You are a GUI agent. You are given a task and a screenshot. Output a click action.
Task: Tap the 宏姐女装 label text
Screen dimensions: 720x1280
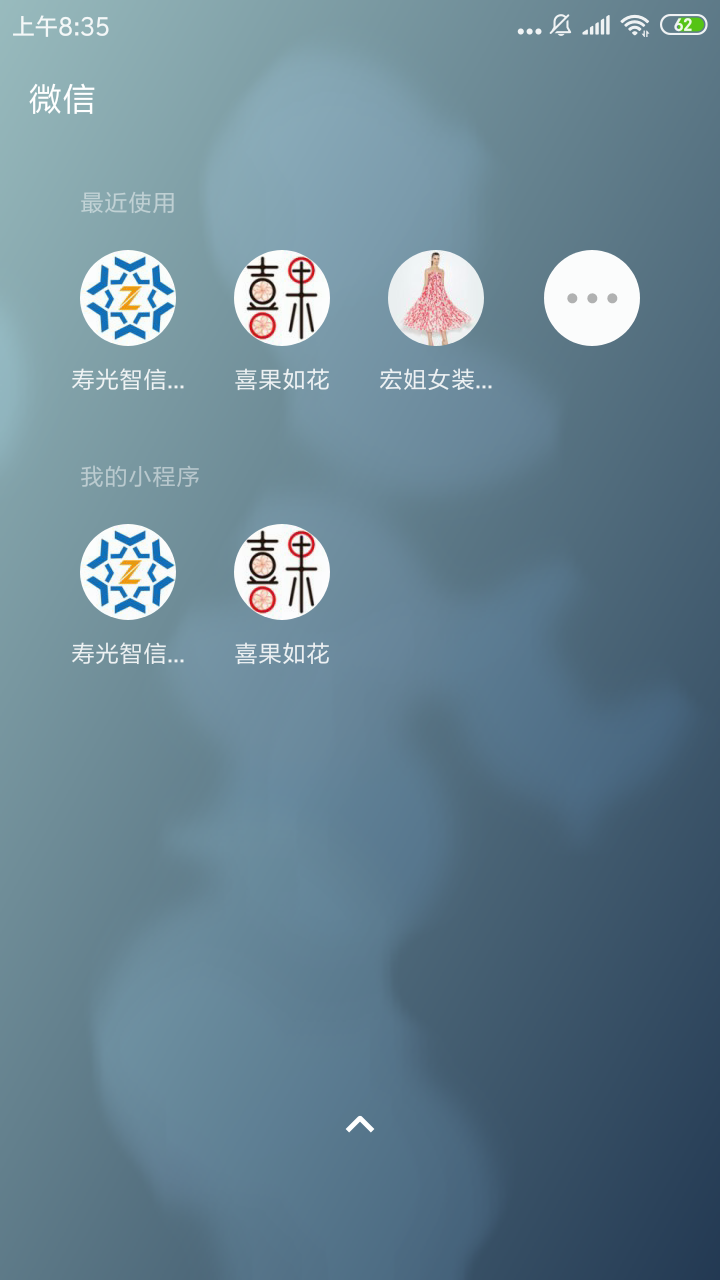click(436, 380)
